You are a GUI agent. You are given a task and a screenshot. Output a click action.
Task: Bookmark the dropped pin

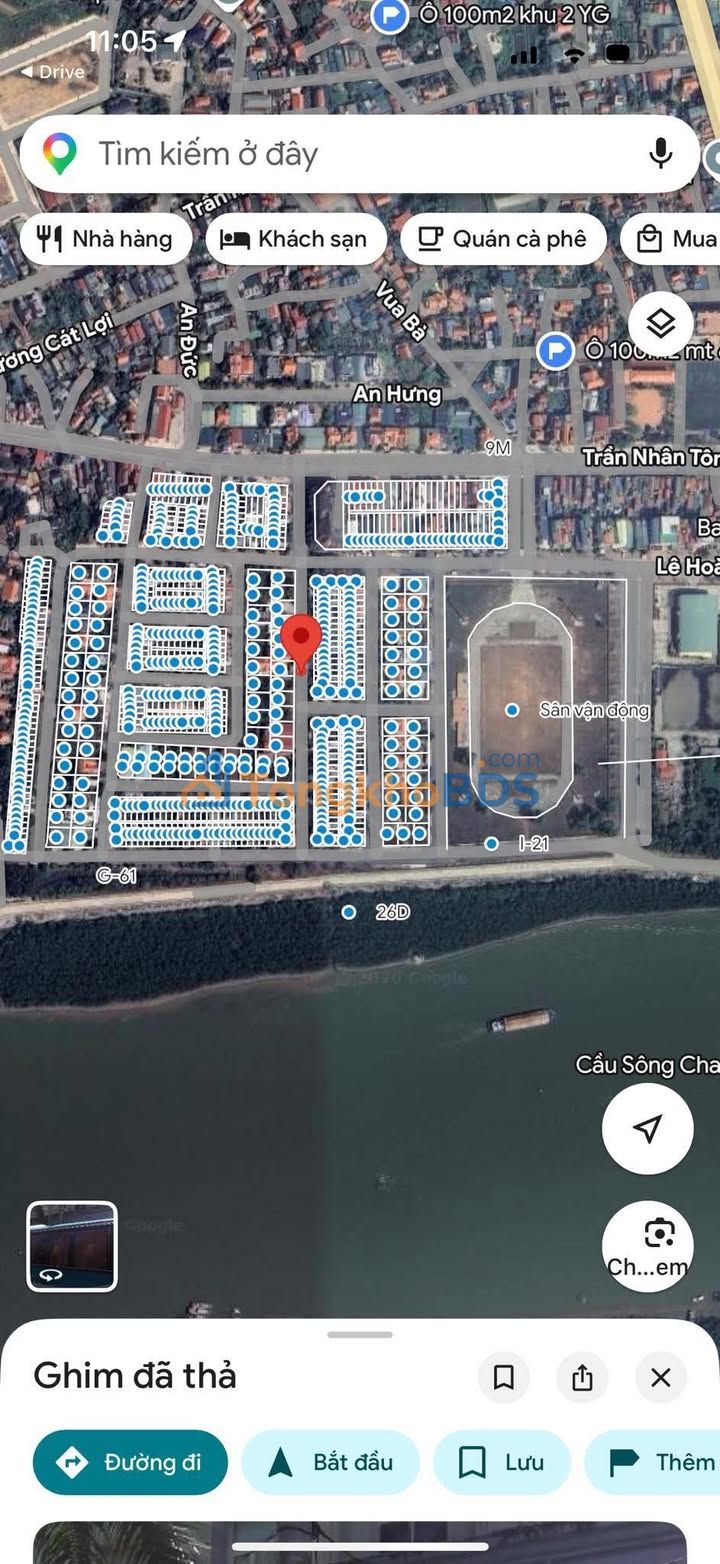(x=504, y=1378)
